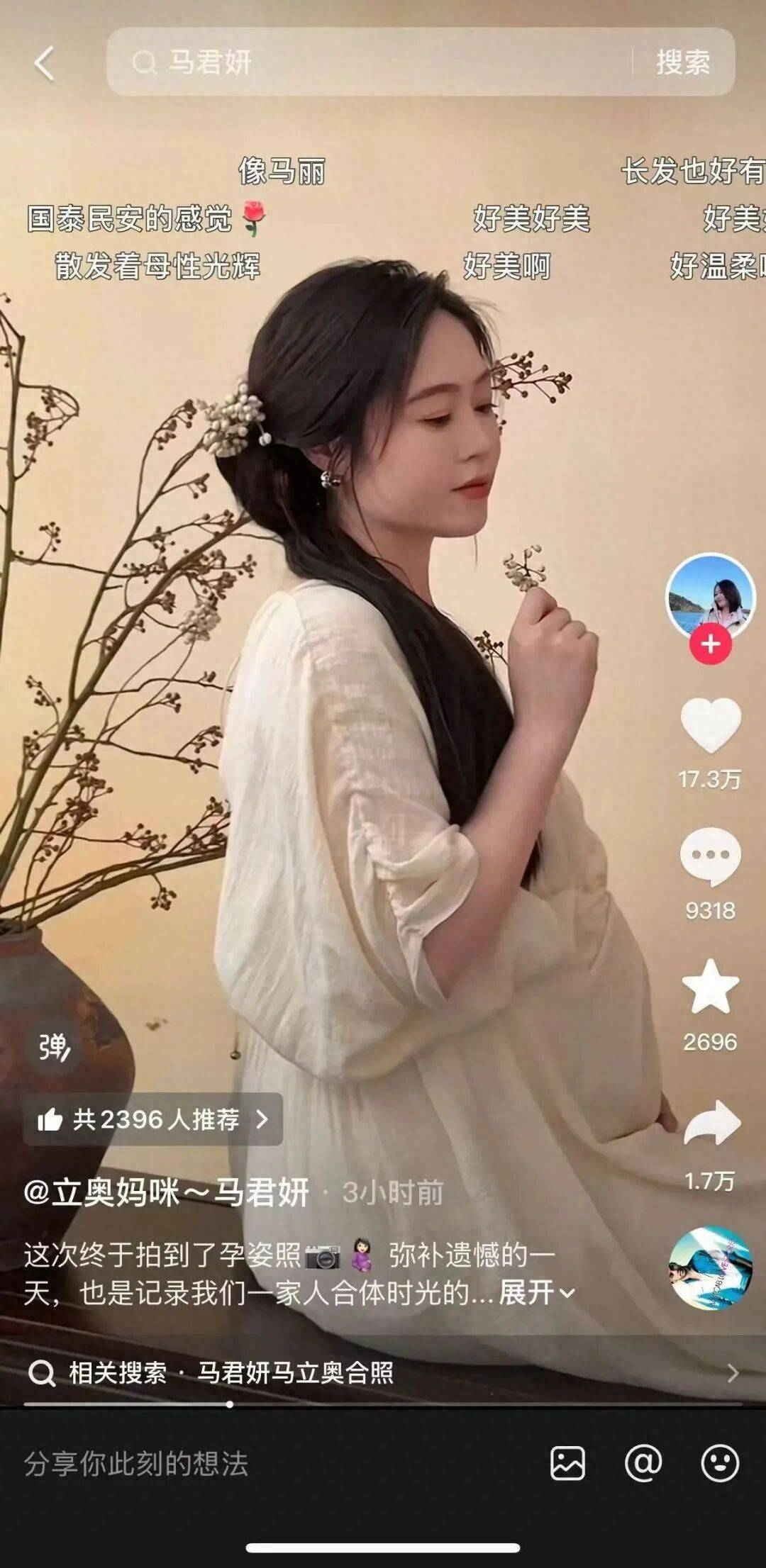Screen dimensions: 766x1568
Task: Toggle the 弹 danmaku comments button
Action: (54, 1046)
